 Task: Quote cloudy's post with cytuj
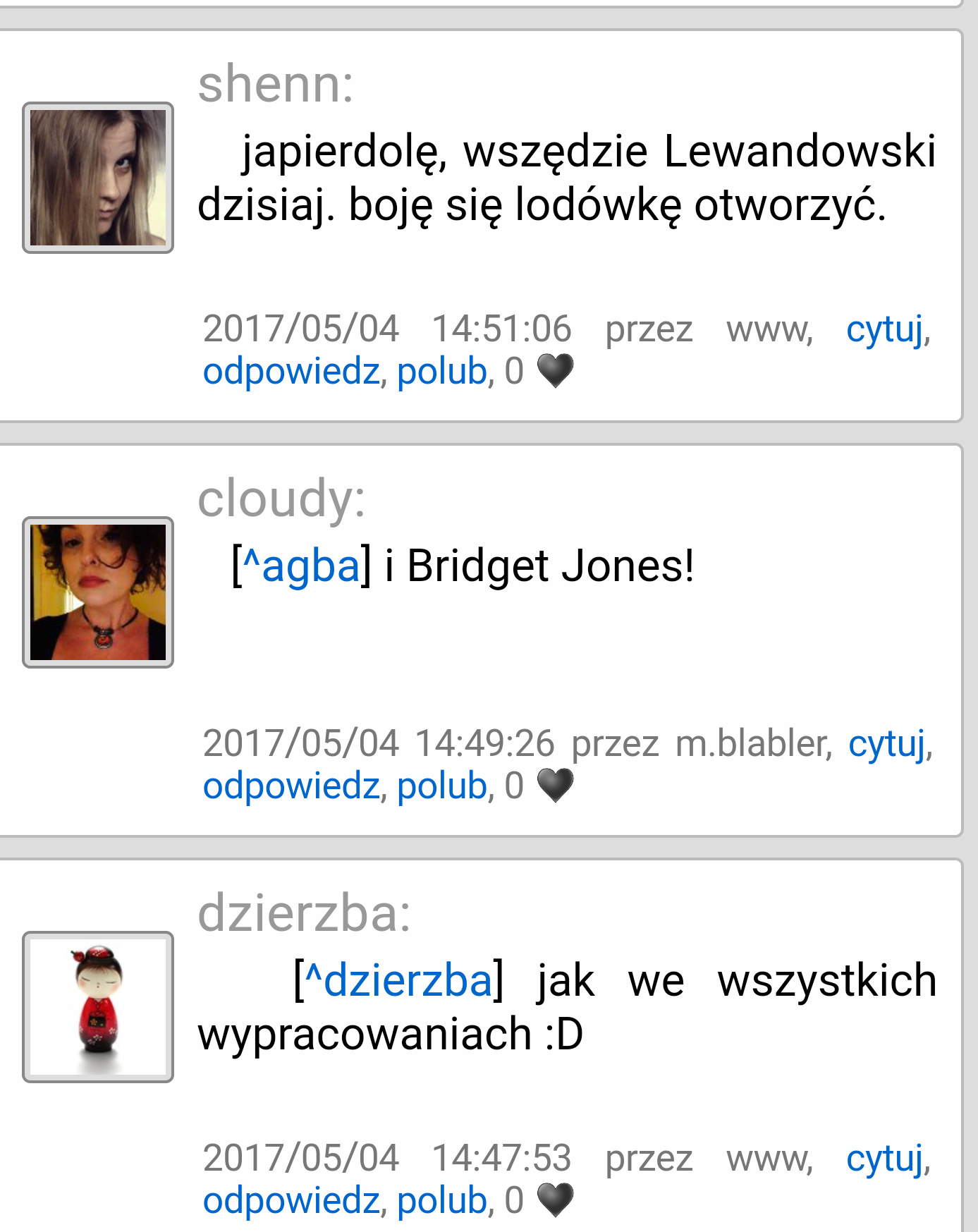pyautogui.click(x=886, y=745)
